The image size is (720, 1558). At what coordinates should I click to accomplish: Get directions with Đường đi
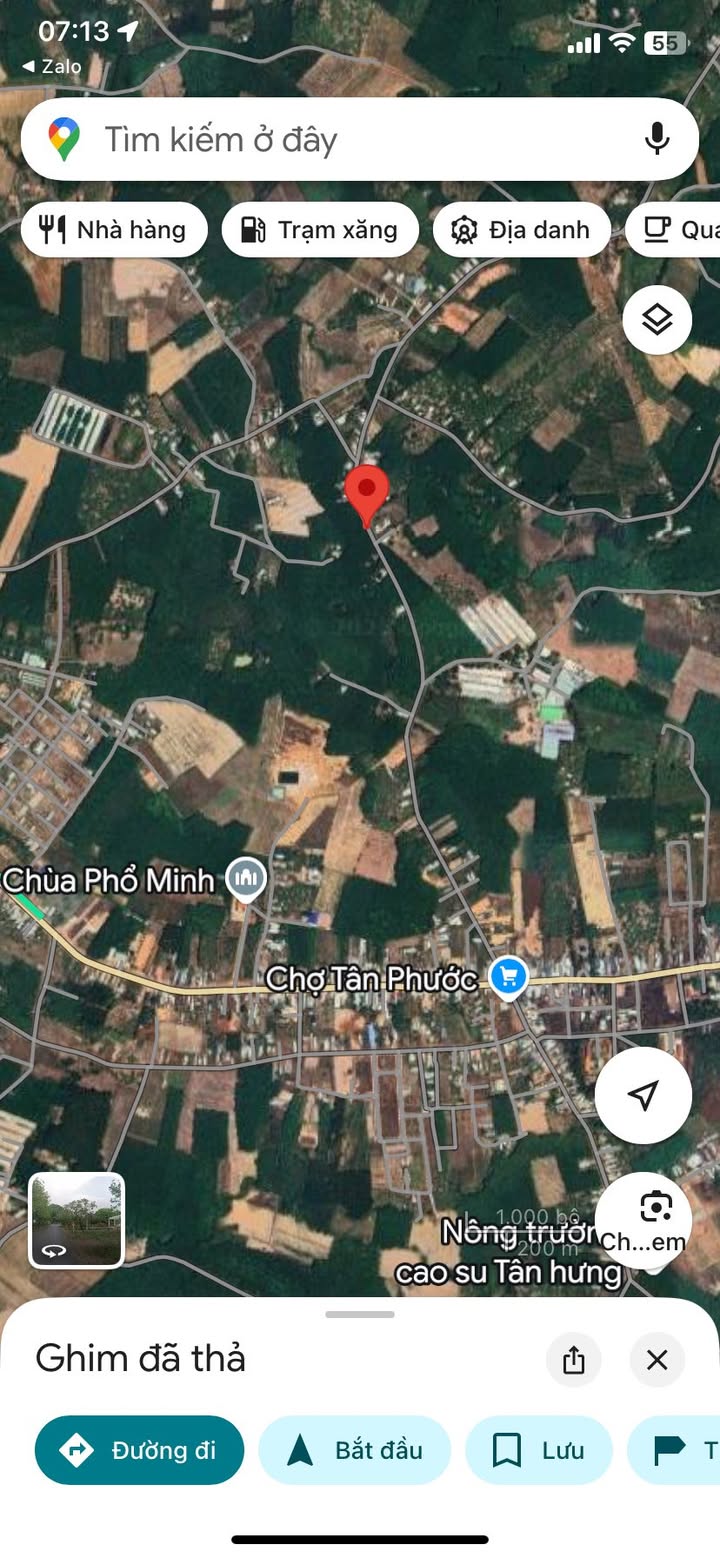pos(139,1450)
